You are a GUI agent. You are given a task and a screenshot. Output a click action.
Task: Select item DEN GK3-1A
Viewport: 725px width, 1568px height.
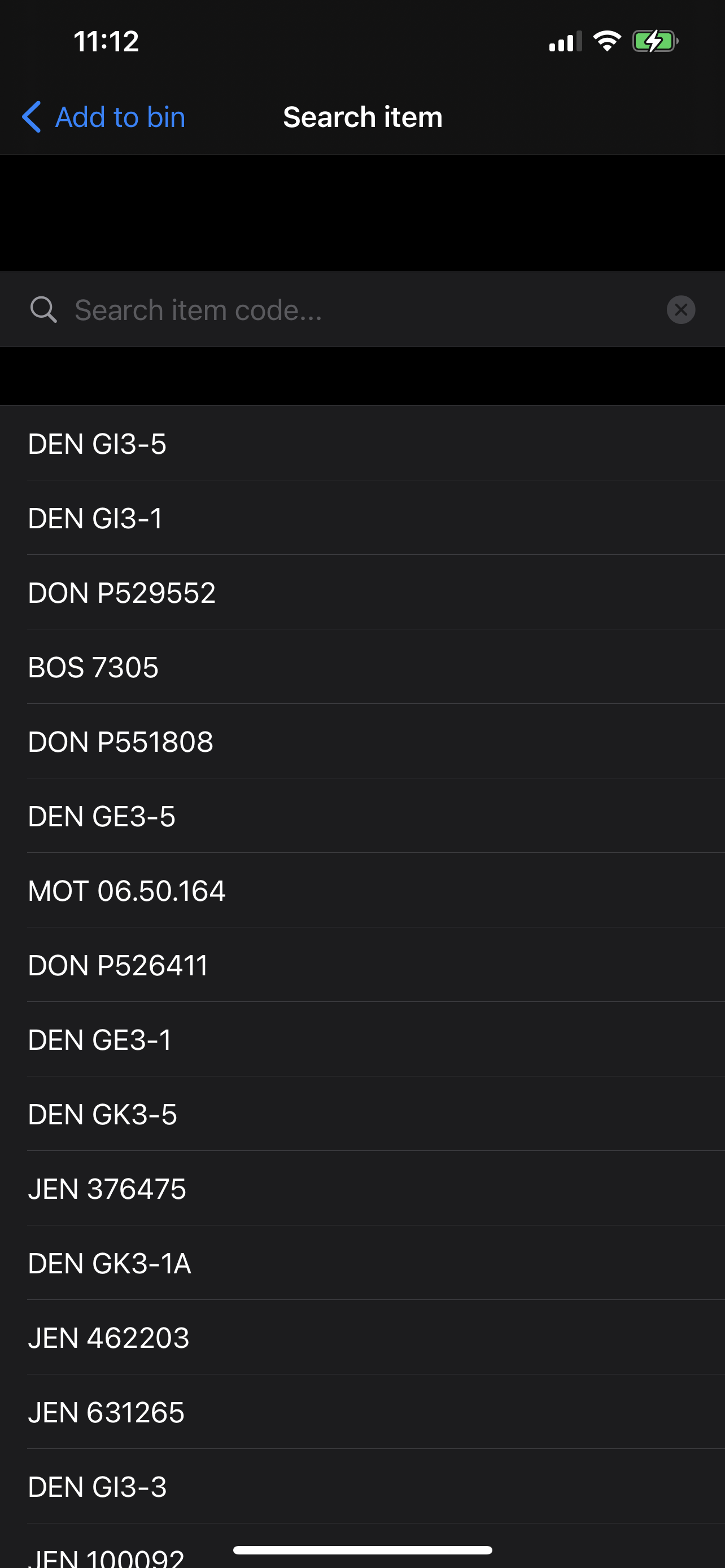[362, 1263]
